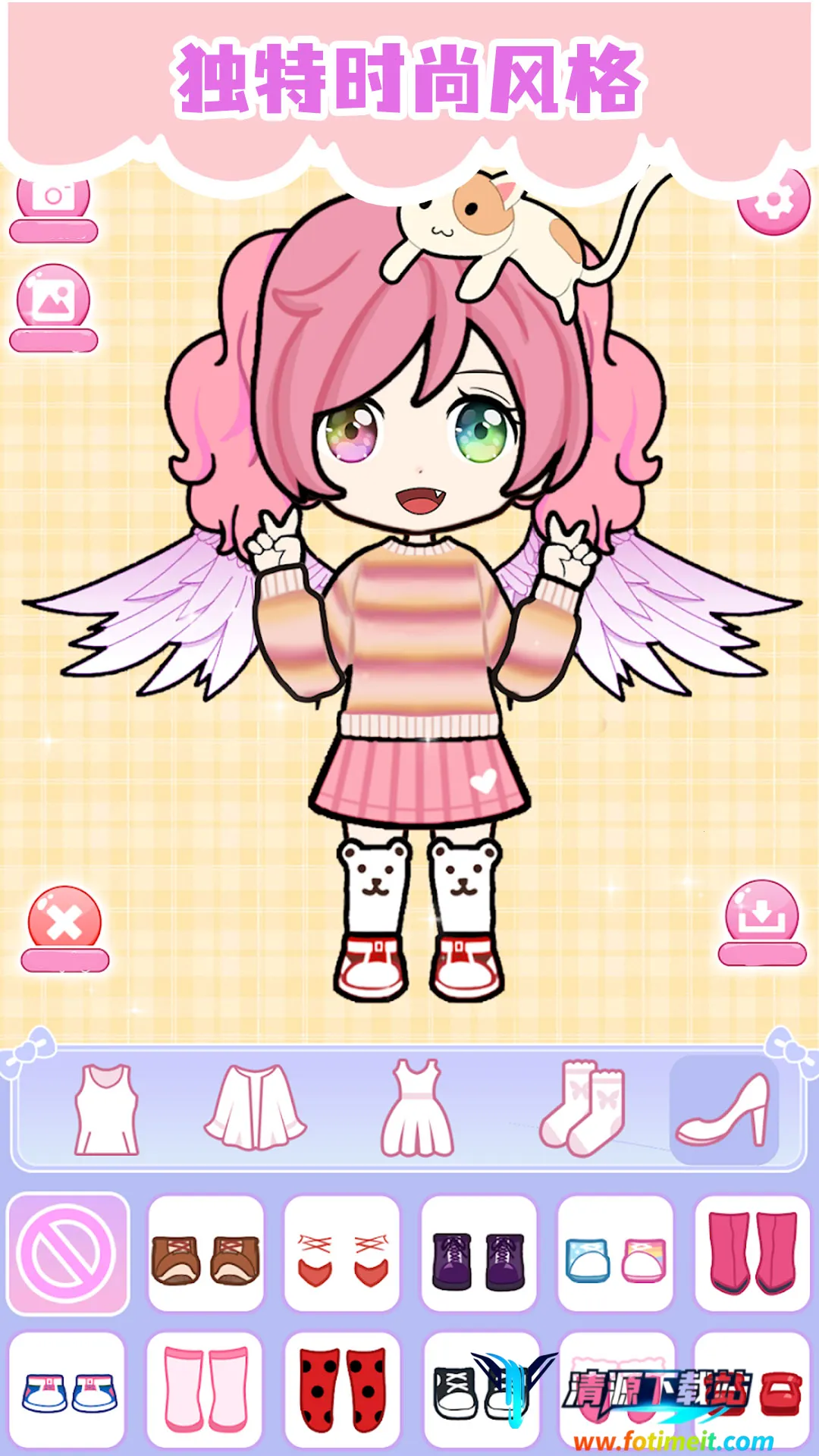Select the high heel shoes category
The image size is (819, 1456).
point(724,1109)
